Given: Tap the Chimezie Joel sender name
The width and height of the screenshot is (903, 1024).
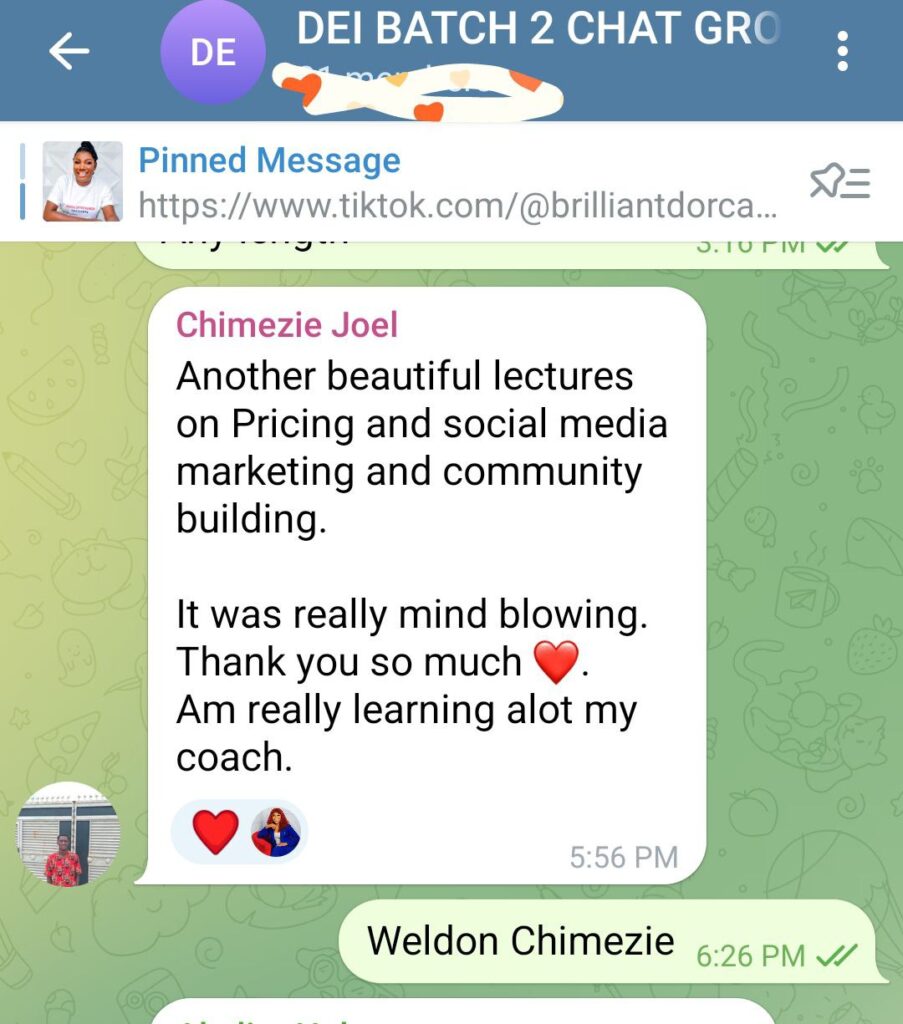Looking at the screenshot, I should pos(287,325).
